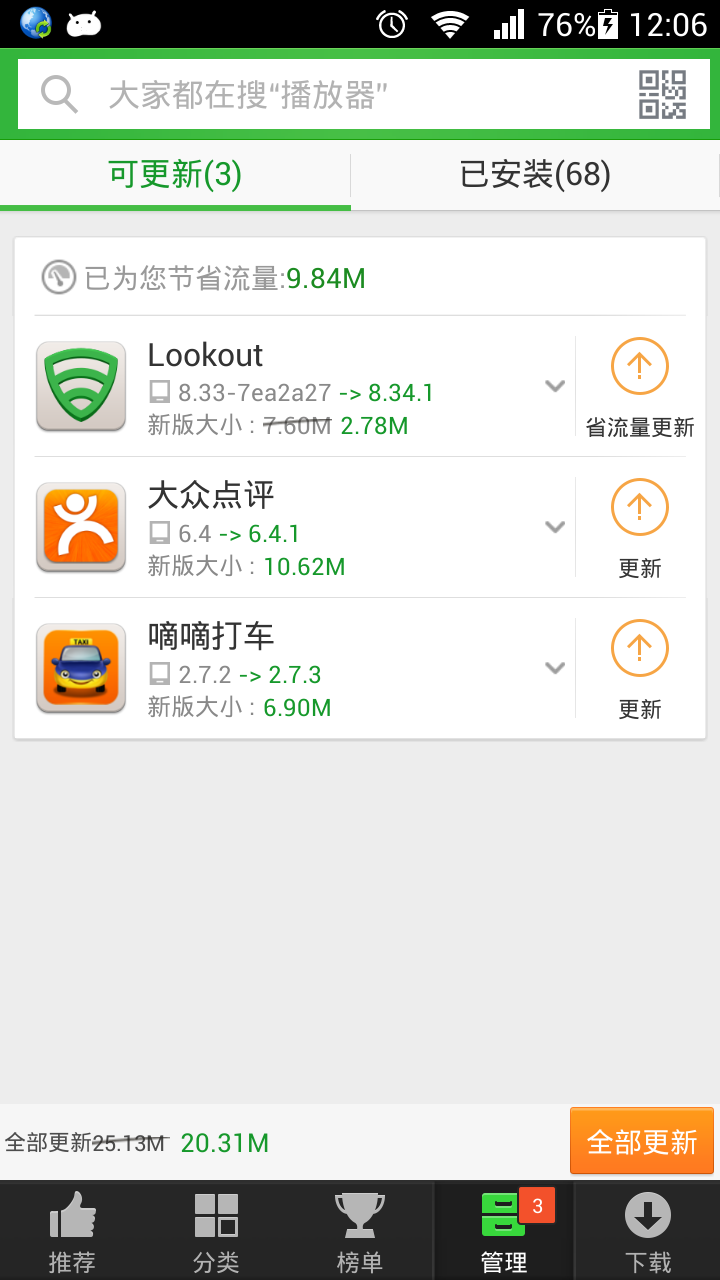Image resolution: width=720 pixels, height=1280 pixels.
Task: Open the 管理 tab
Action: [504, 1231]
